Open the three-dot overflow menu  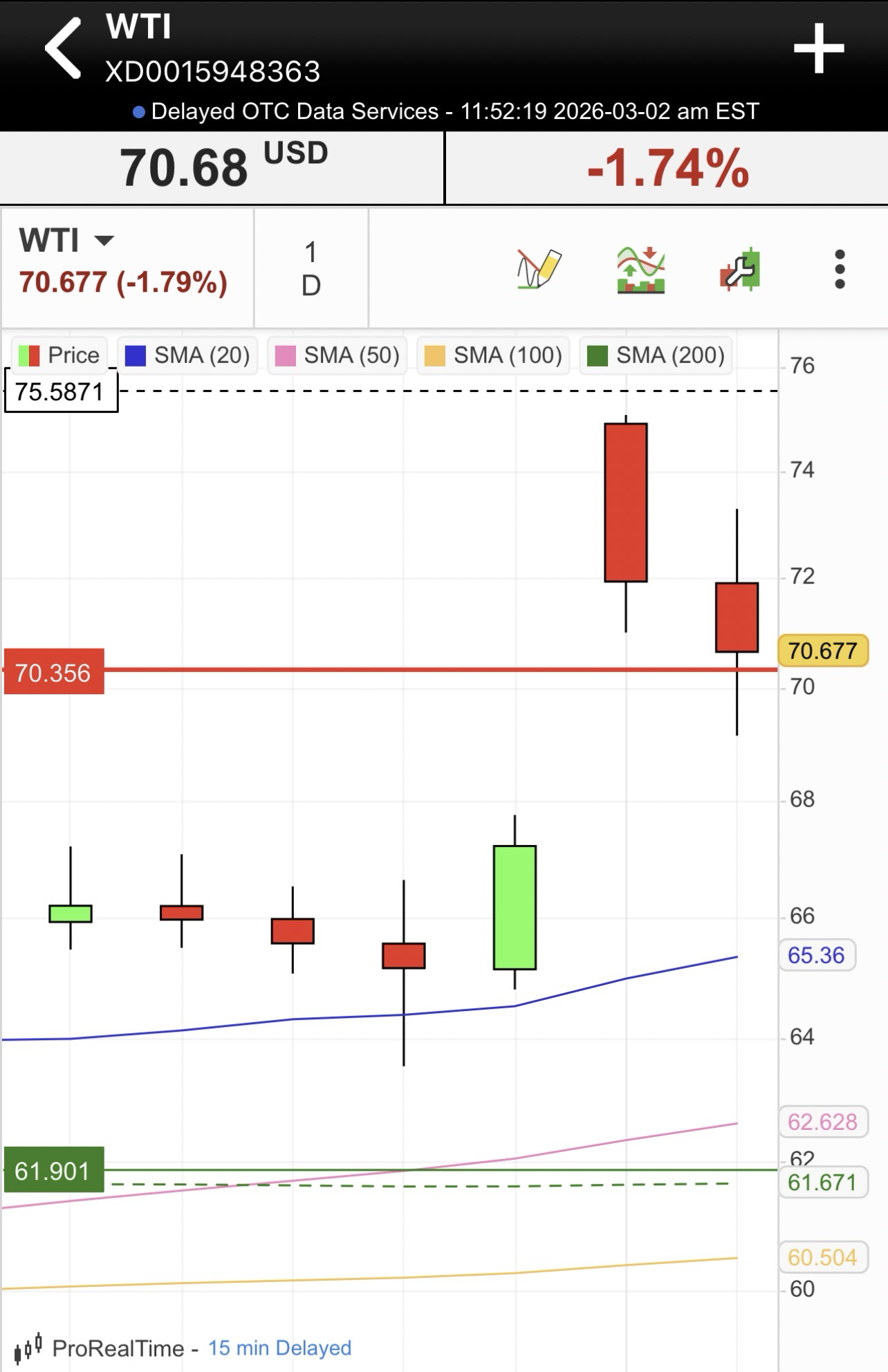pos(840,269)
